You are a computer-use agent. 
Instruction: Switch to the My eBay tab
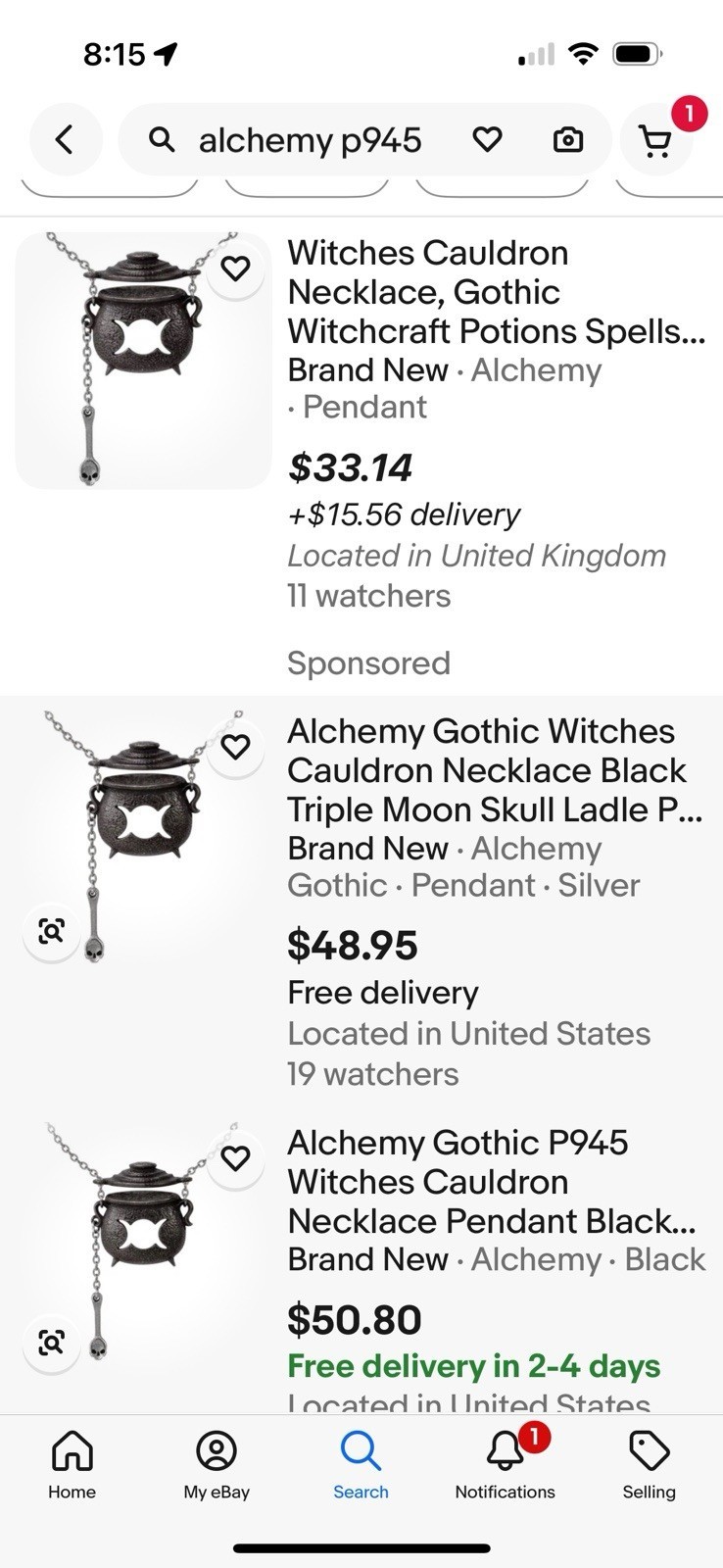(x=217, y=1465)
